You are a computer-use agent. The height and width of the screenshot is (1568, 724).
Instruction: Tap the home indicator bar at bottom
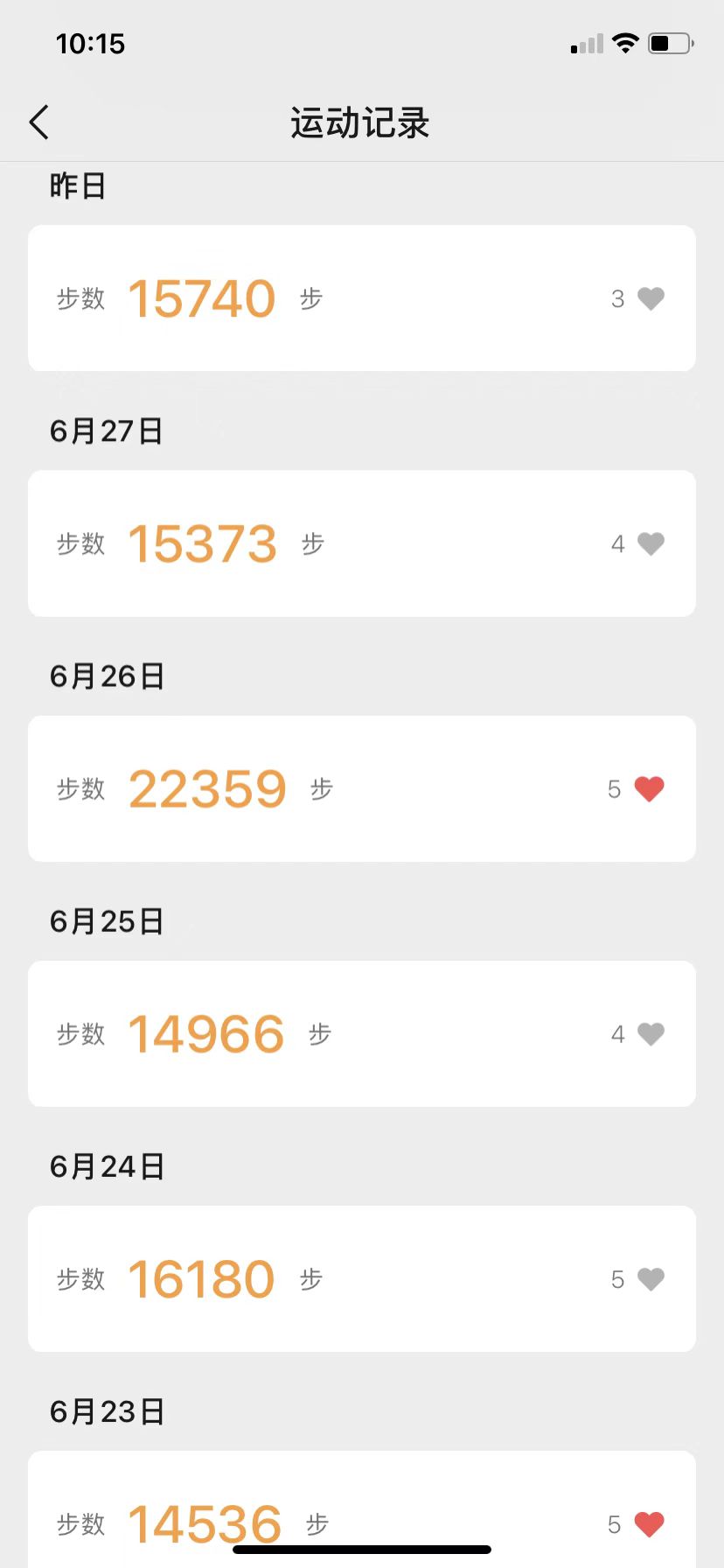[x=361, y=1550]
